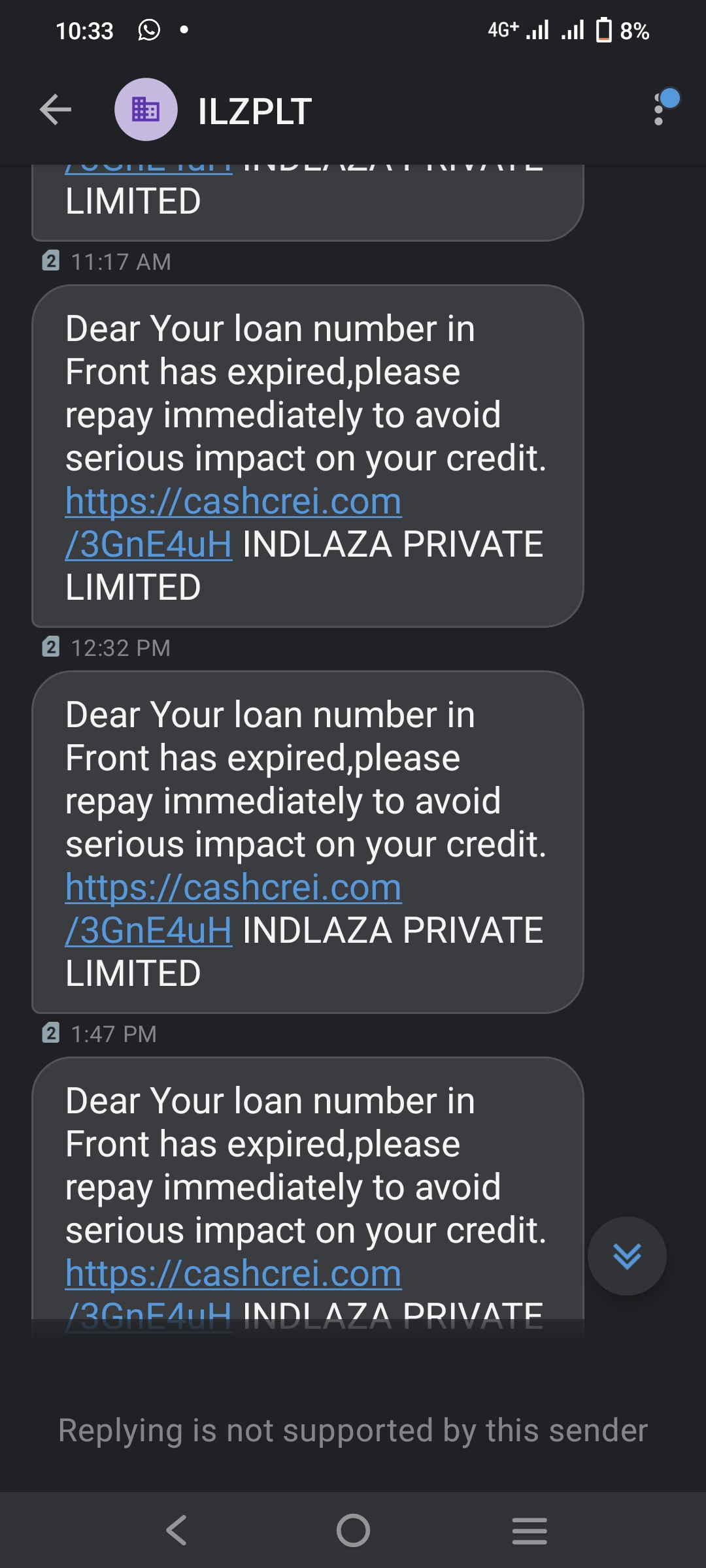The image size is (706, 1568).
Task: Jump to the latest message with the double-chevron button
Action: (627, 1256)
